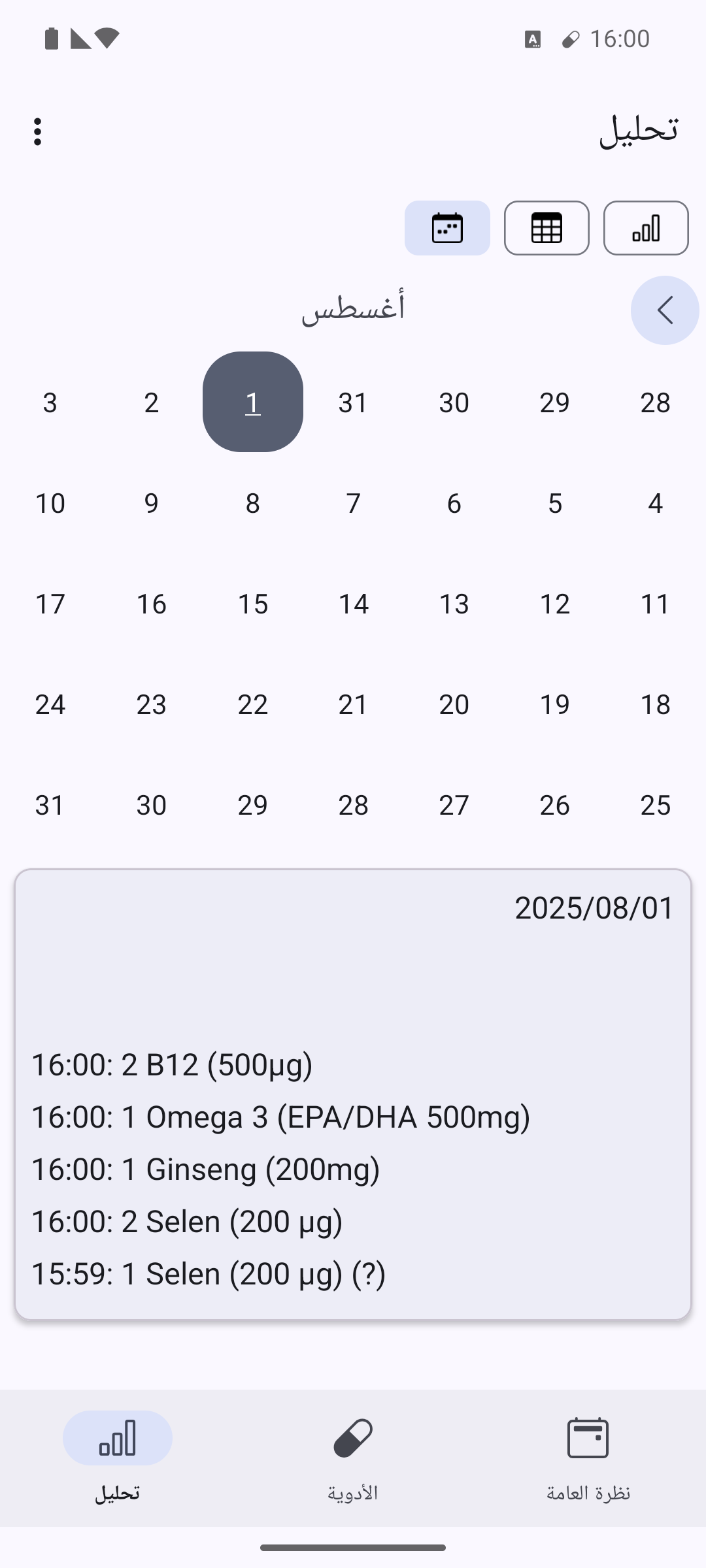Switch to the bar chart view

(x=646, y=228)
